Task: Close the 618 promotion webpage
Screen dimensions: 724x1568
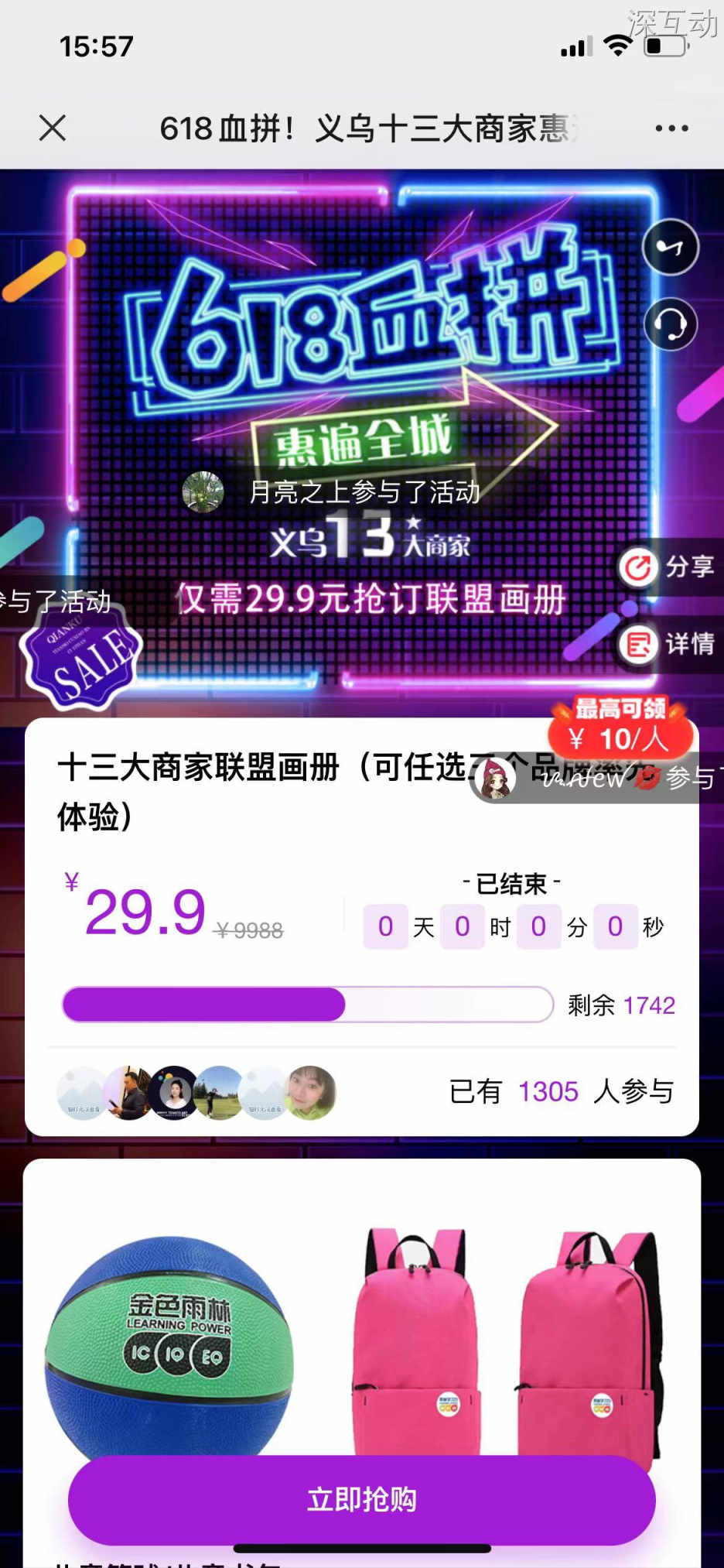Action: point(53,128)
